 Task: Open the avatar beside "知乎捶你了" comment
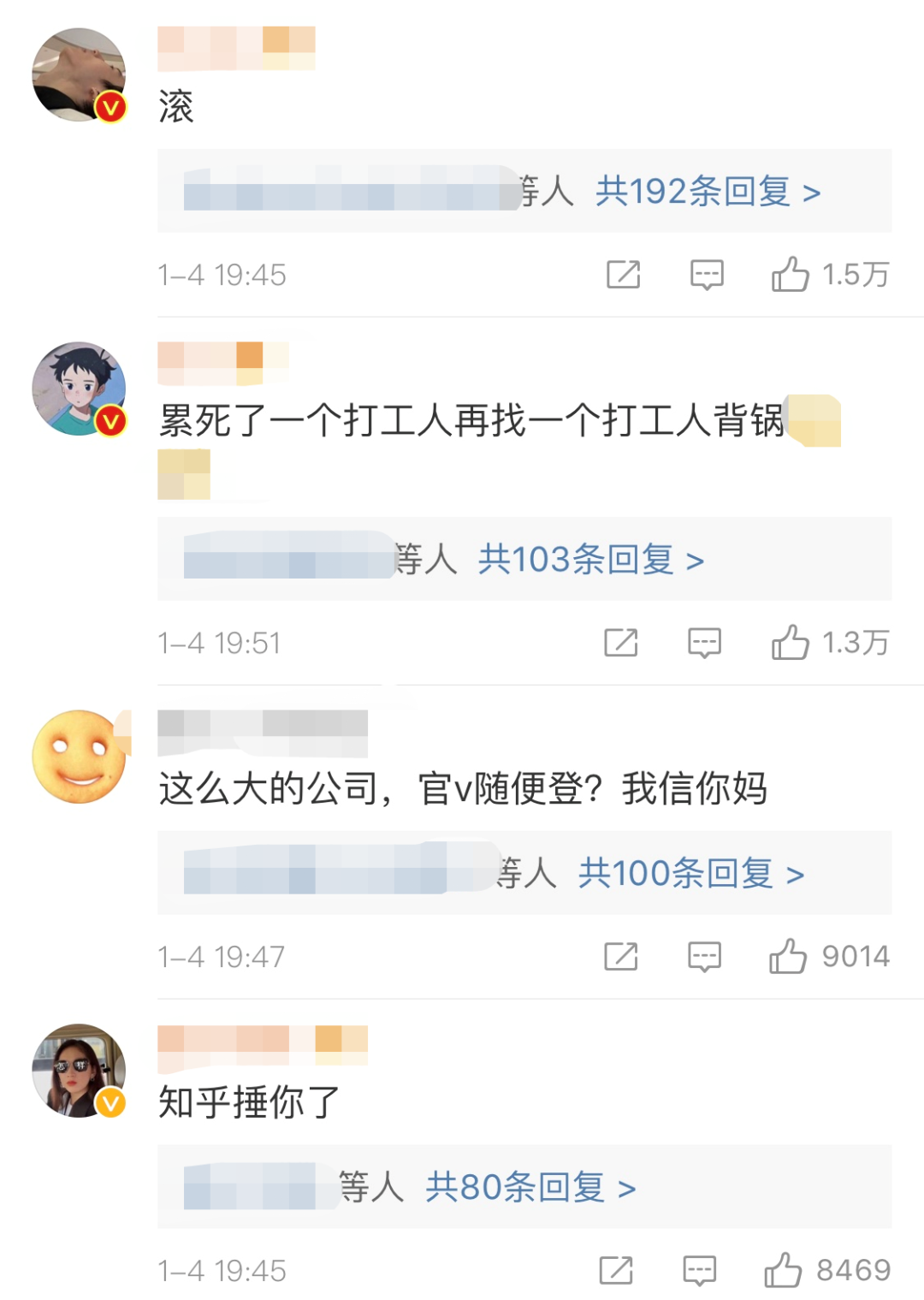(79, 1070)
